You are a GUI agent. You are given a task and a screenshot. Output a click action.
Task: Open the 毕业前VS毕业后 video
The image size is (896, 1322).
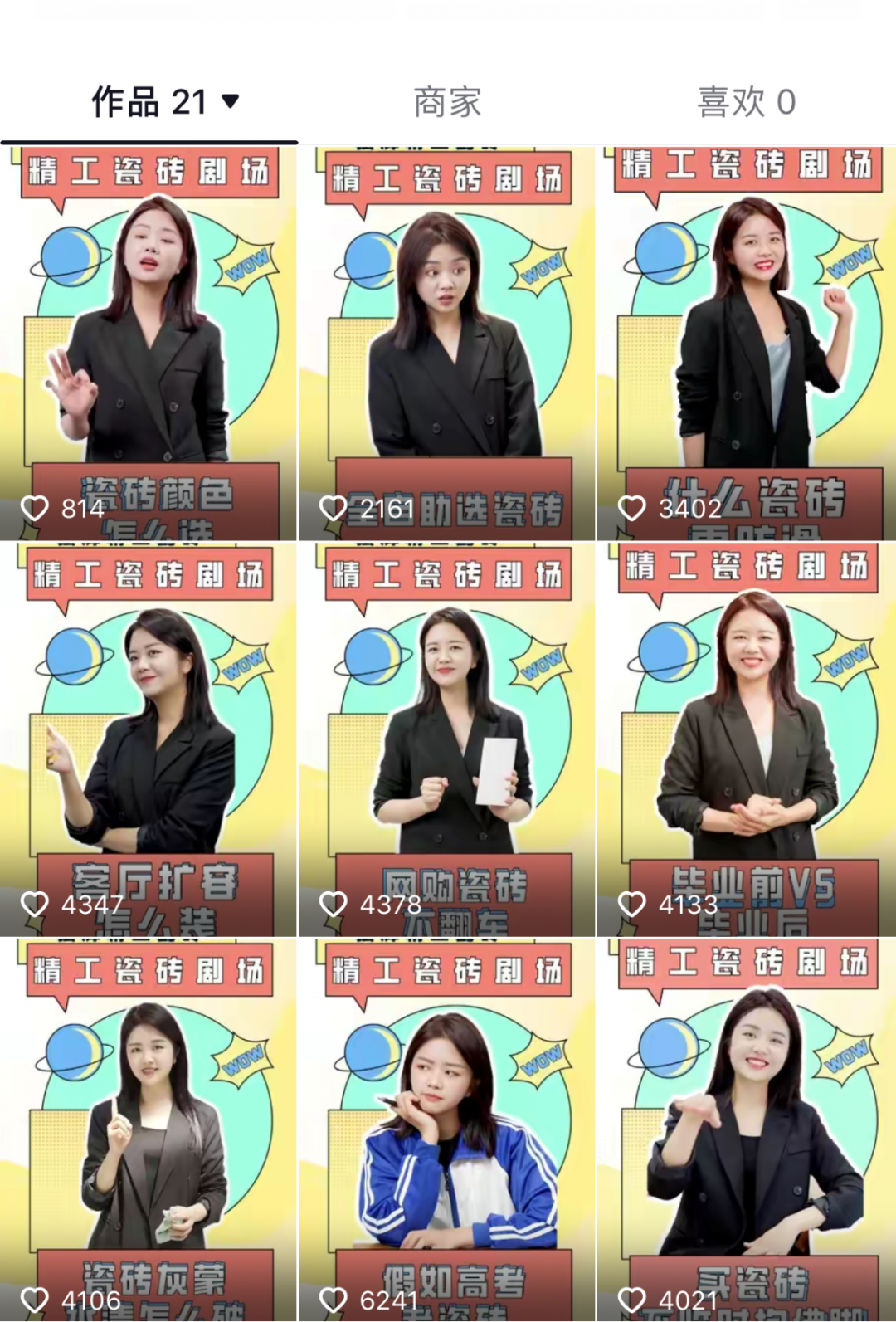(747, 730)
